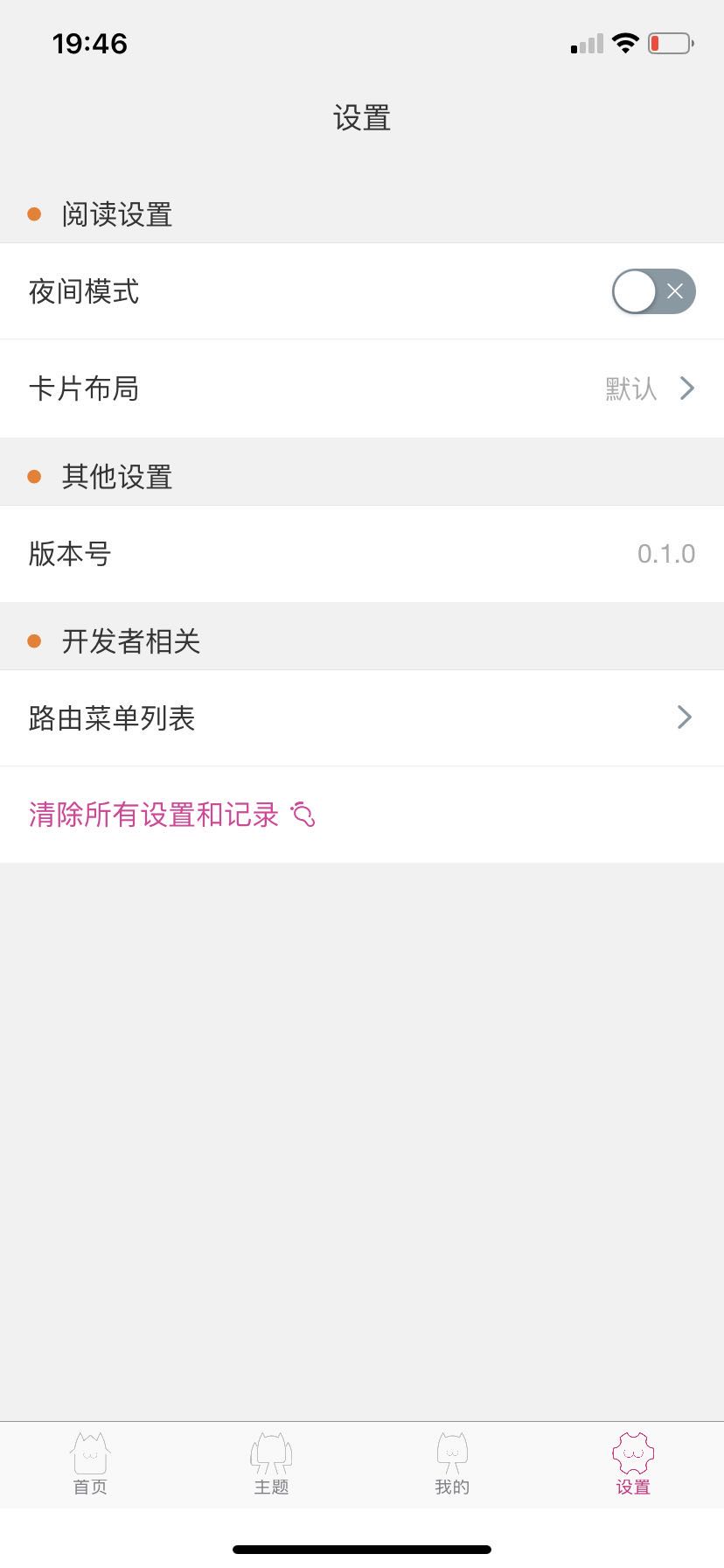
Task: Click the orange dot beside 开发者相关
Action: click(x=34, y=640)
